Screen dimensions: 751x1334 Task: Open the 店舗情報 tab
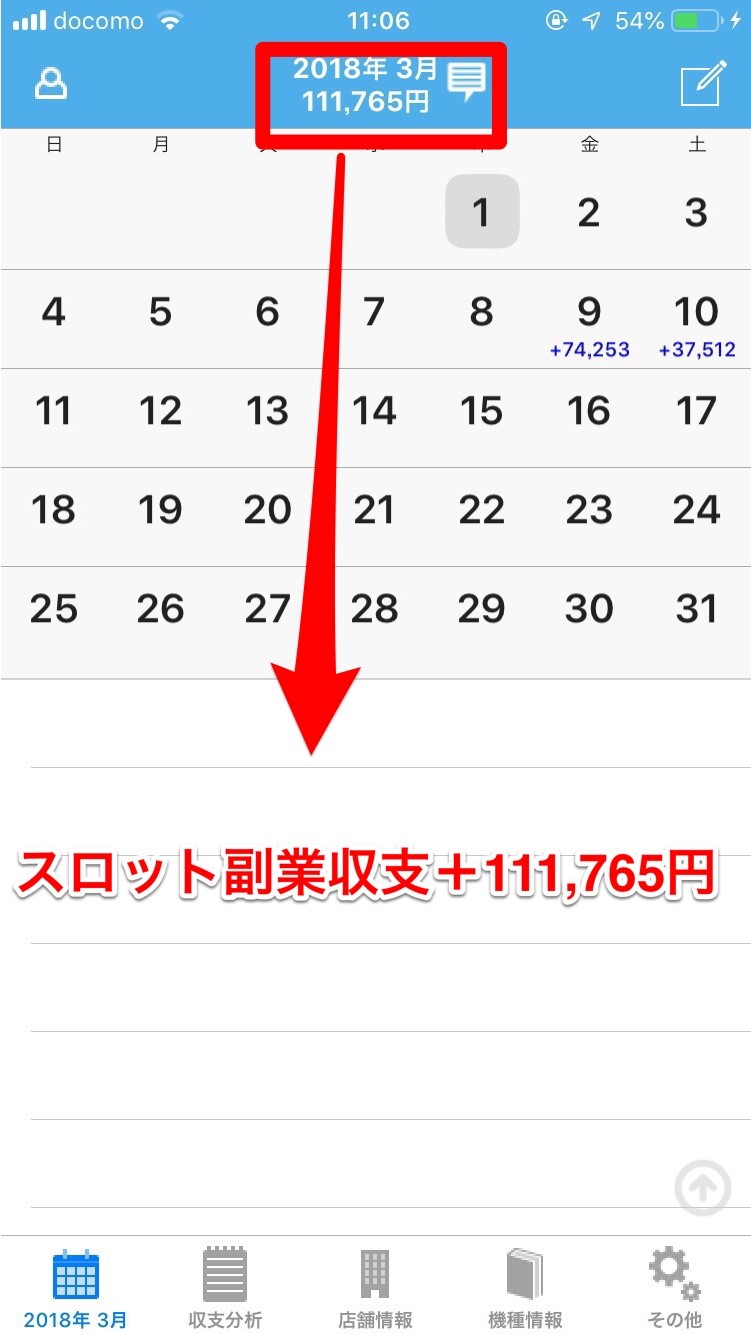coord(375,1289)
